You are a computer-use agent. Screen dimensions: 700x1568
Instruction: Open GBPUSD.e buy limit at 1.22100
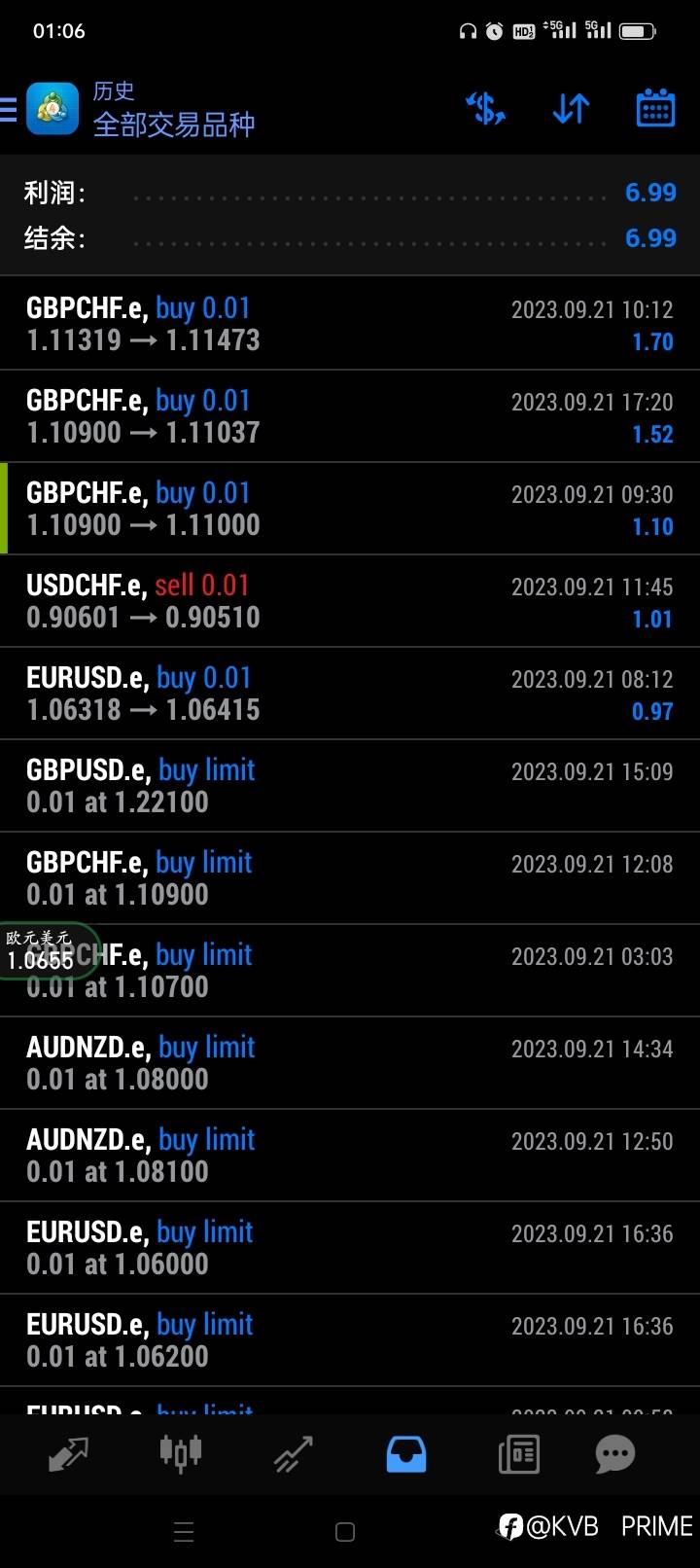(x=350, y=786)
